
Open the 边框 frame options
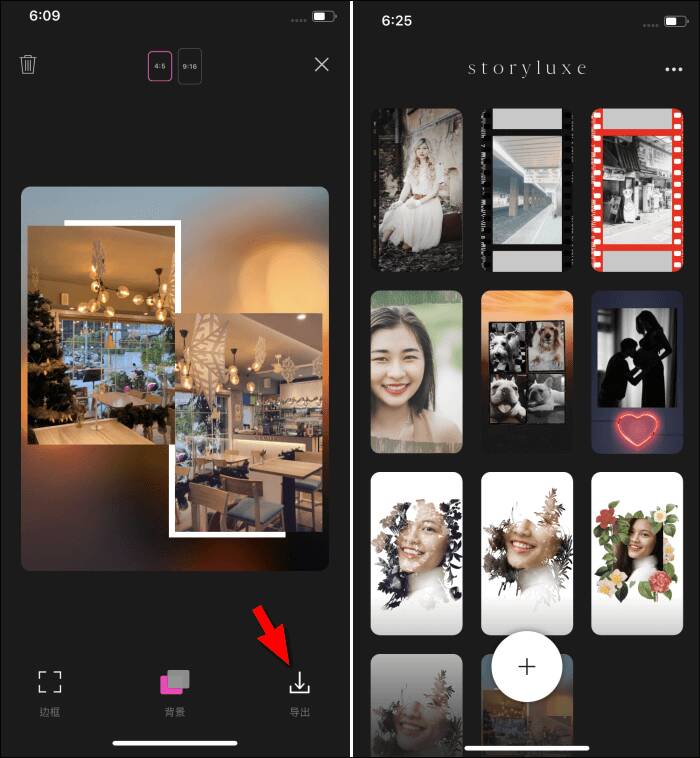[50, 692]
